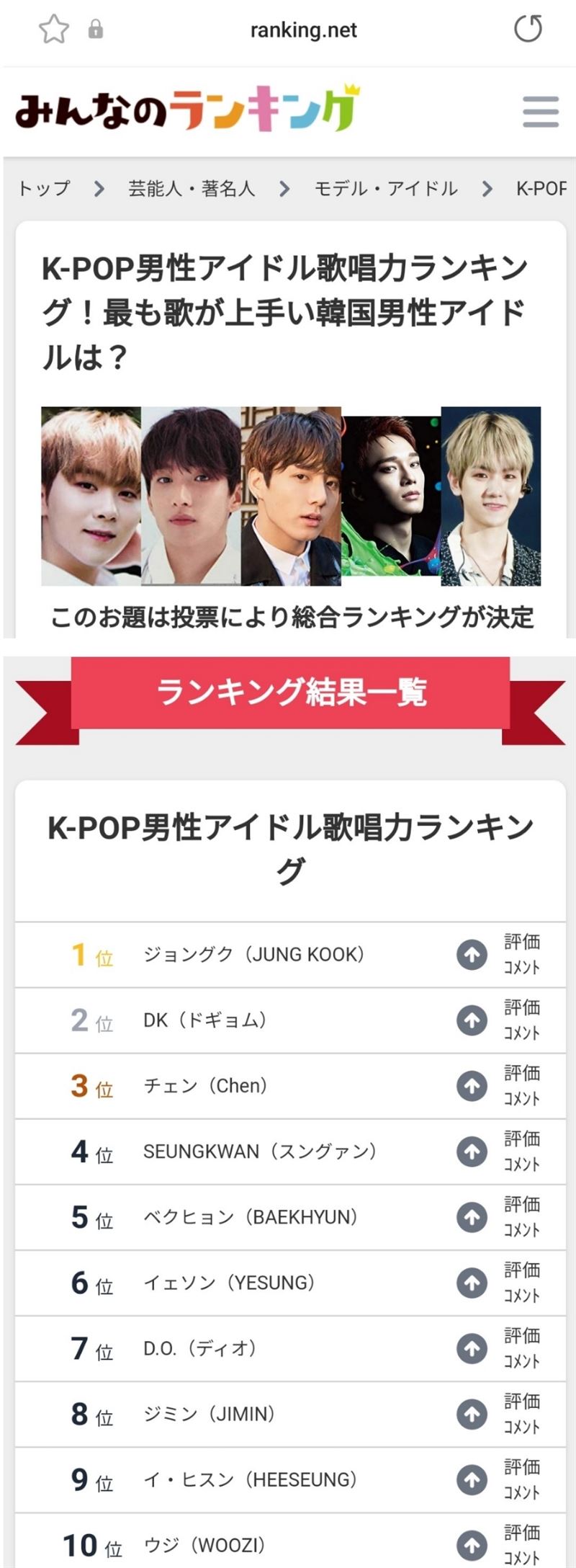Open the 芸能人・著名人 breadcrumb
The width and height of the screenshot is (576, 1568).
192,189
